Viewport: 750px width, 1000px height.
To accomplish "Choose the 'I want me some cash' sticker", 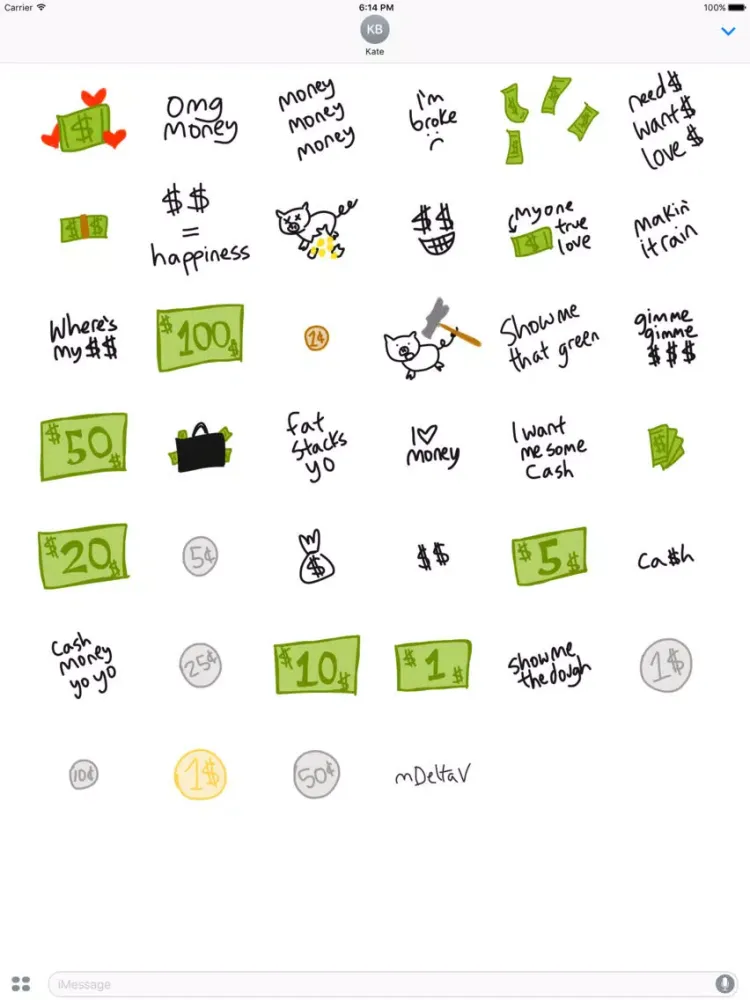I will click(x=549, y=448).
